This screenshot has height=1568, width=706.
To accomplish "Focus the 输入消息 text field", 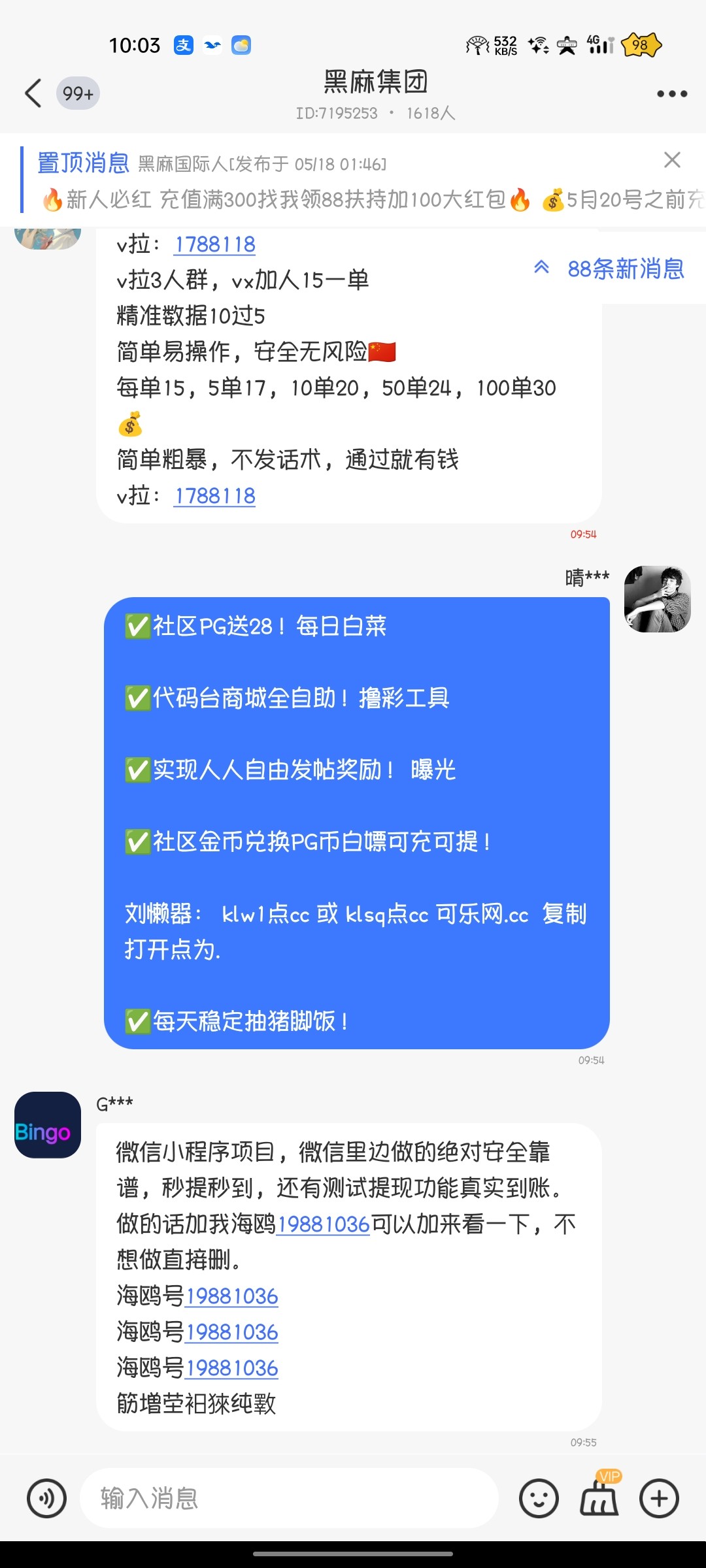I will [x=288, y=1498].
